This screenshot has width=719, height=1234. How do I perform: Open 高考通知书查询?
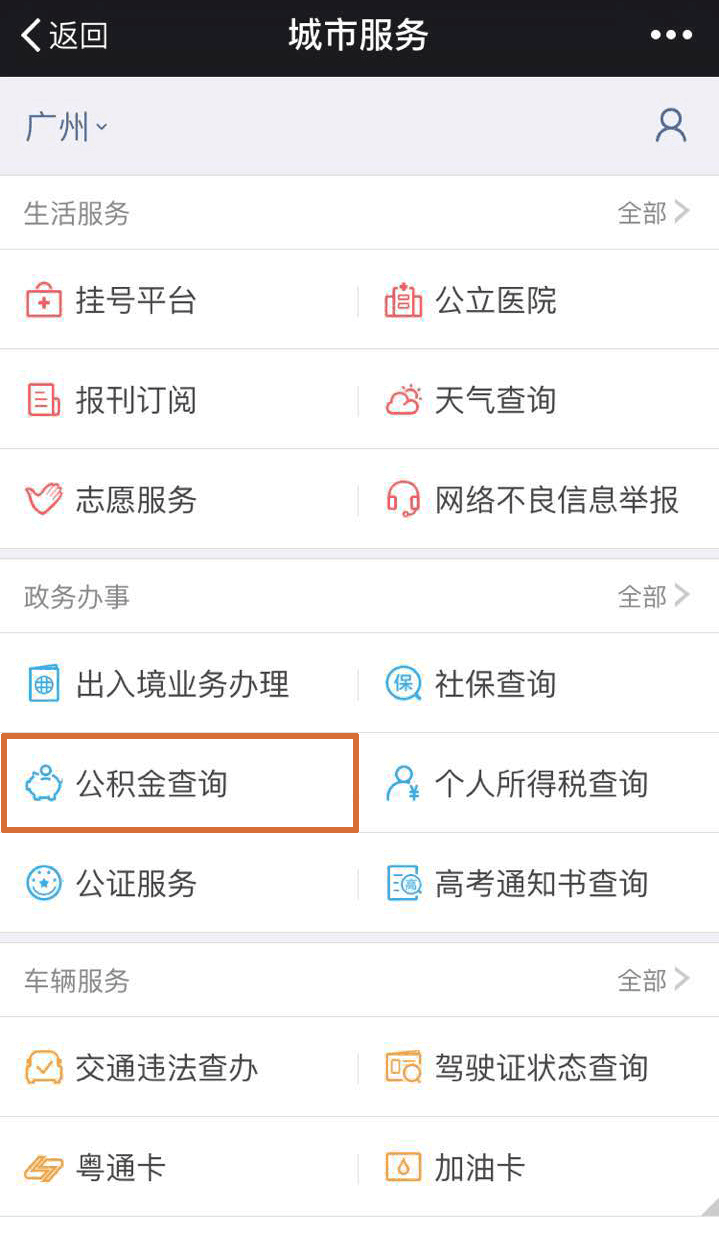540,883
